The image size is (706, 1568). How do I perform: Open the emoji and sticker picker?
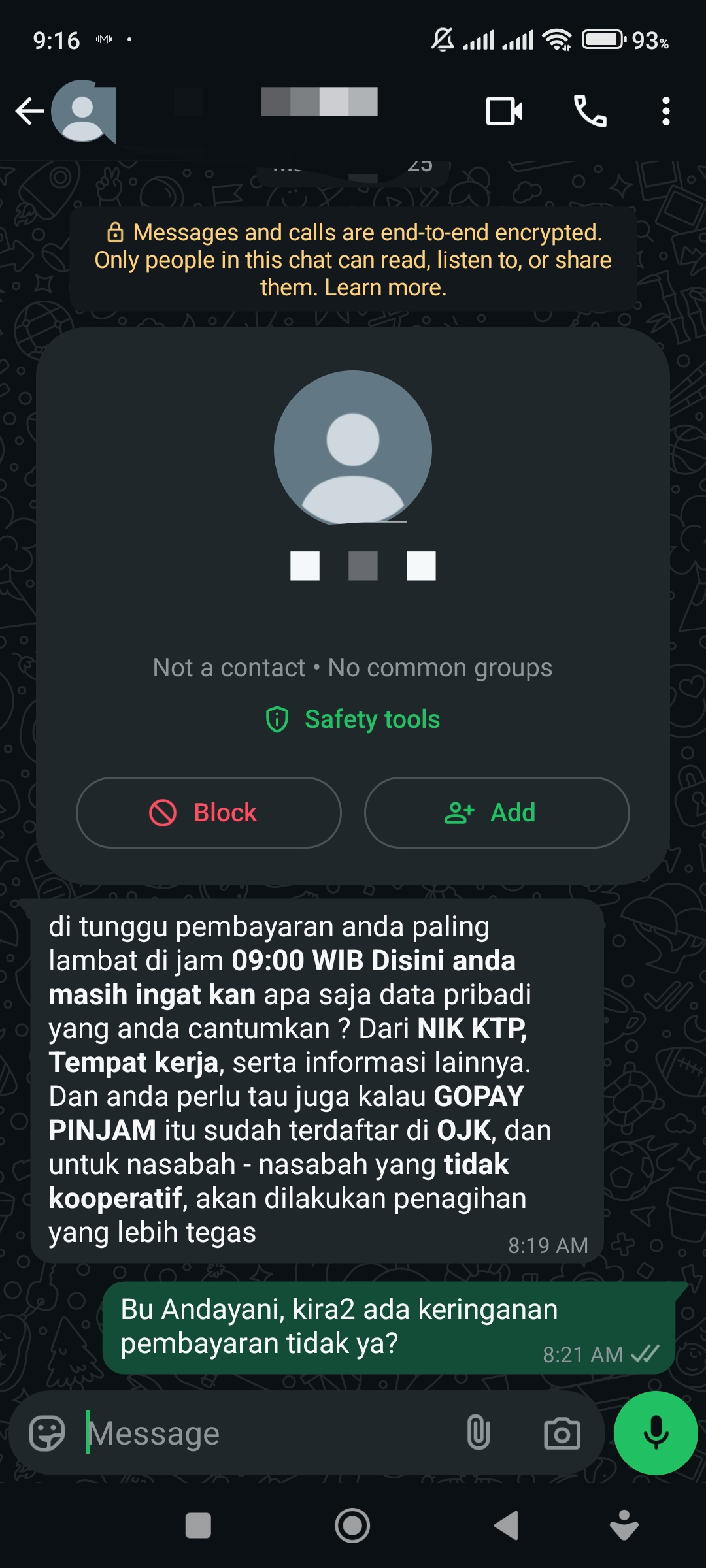47,1433
